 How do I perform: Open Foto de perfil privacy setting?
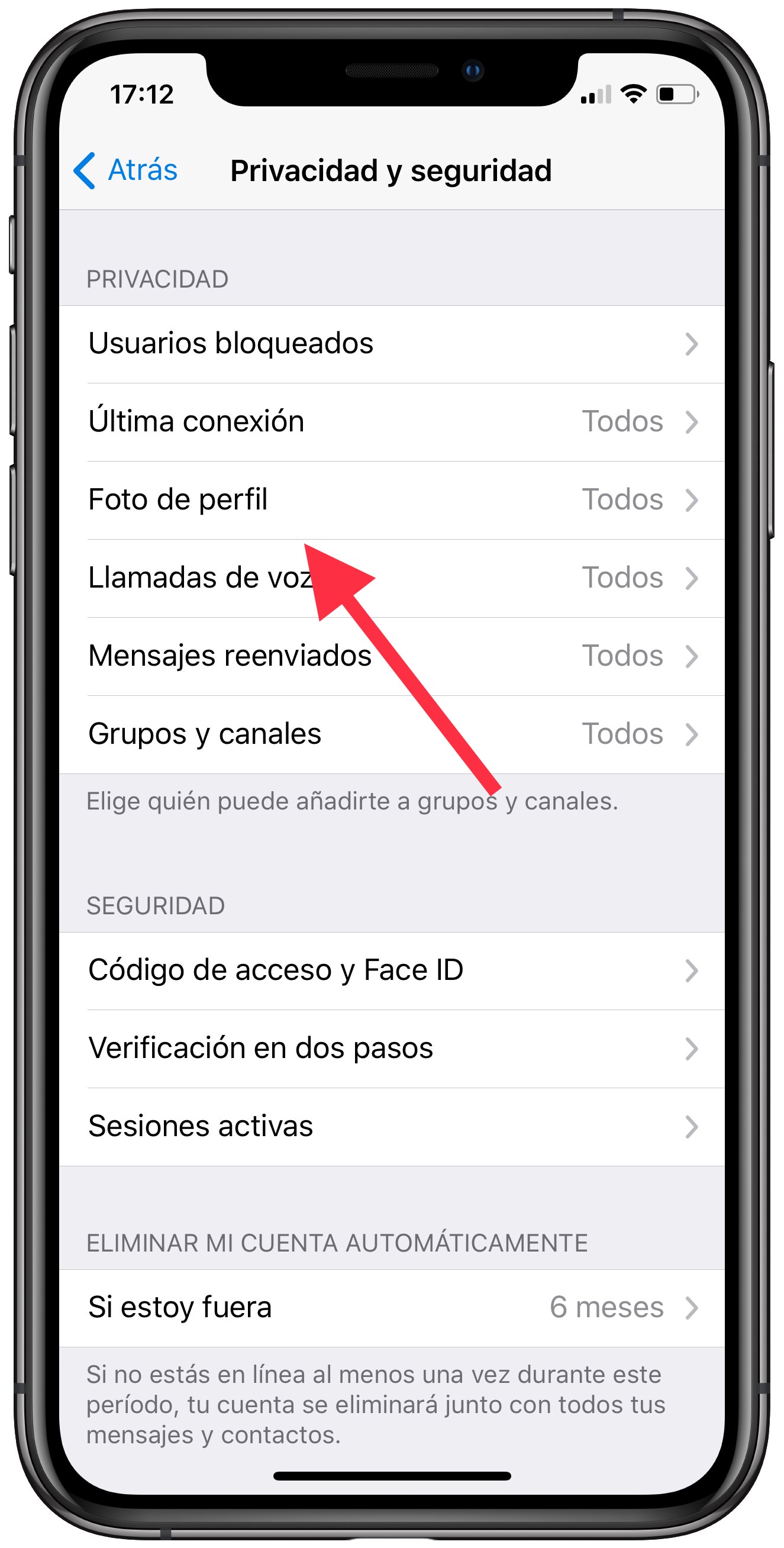click(392, 500)
